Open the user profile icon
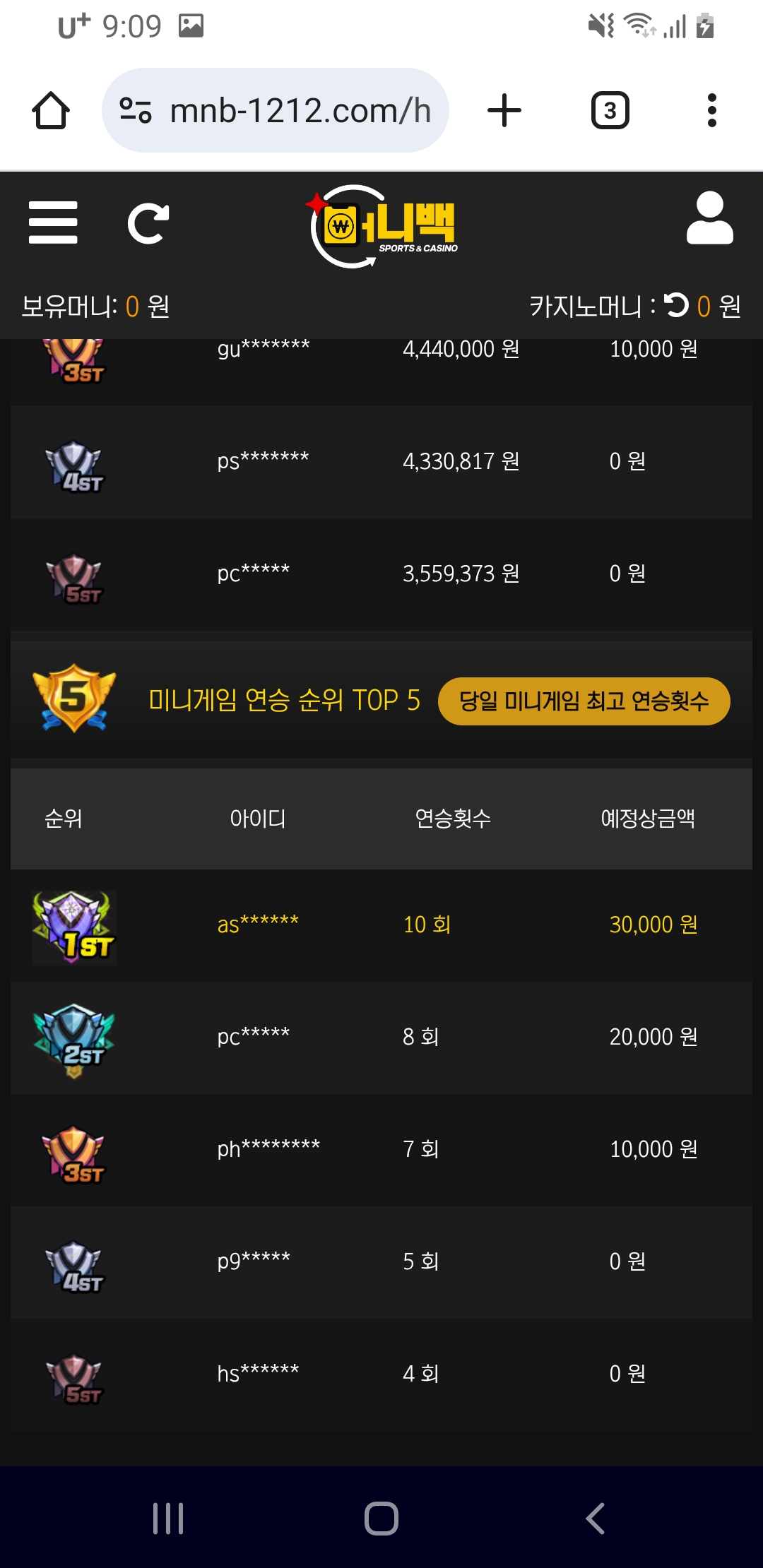The height and width of the screenshot is (1568, 763). pos(709,218)
